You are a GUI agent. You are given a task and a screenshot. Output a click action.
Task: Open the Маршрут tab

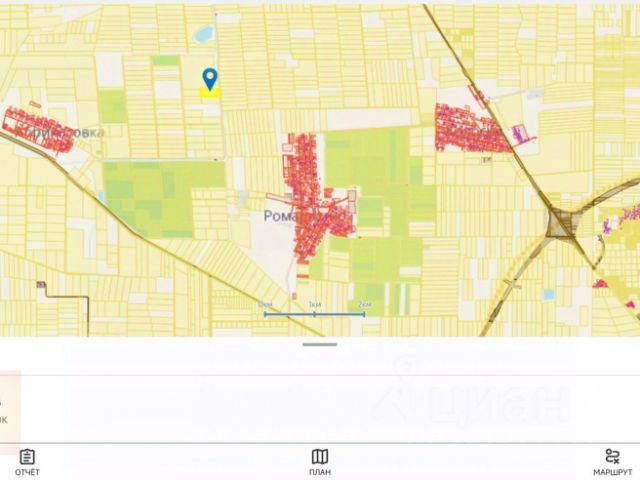[x=612, y=461]
